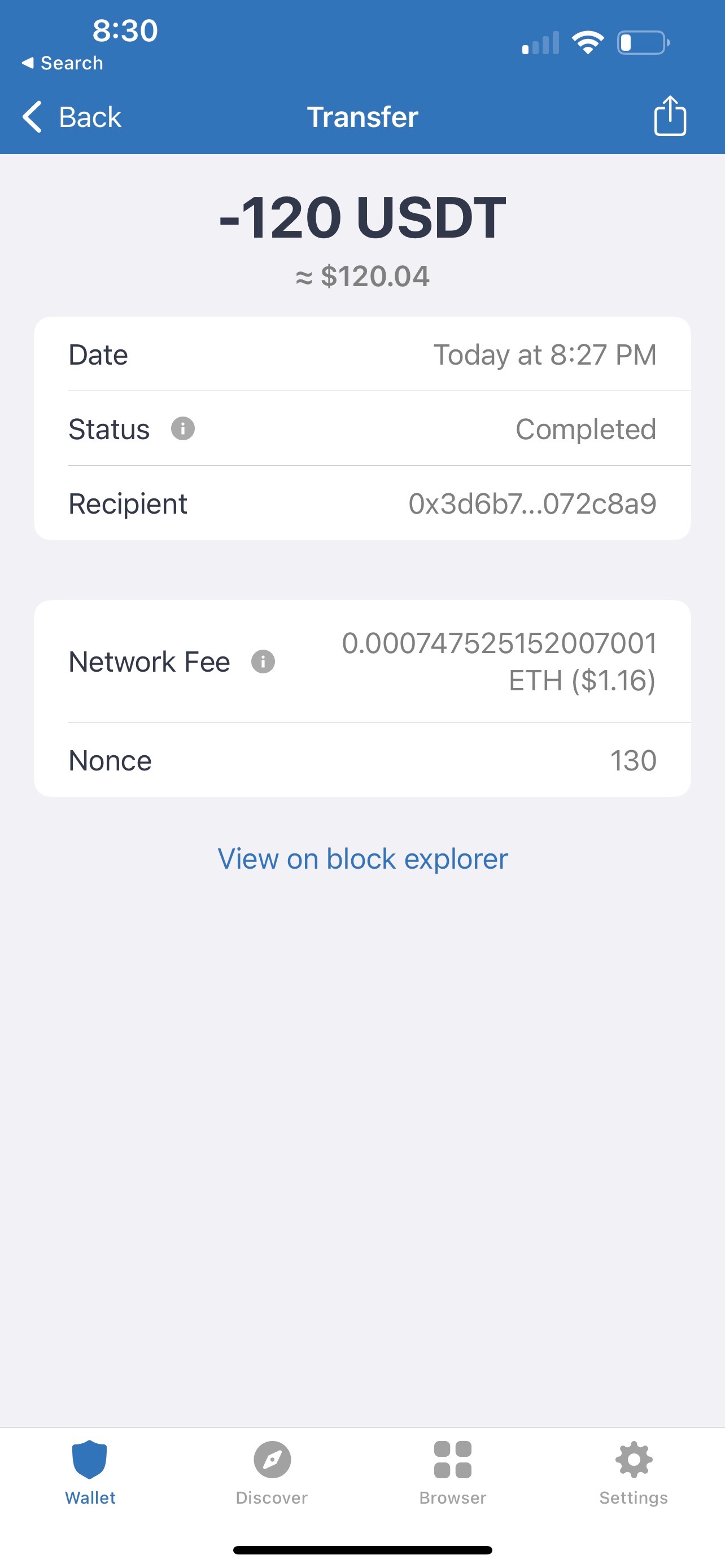Image resolution: width=725 pixels, height=1568 pixels.
Task: Return to Search via the status bar
Action: pyautogui.click(x=62, y=63)
